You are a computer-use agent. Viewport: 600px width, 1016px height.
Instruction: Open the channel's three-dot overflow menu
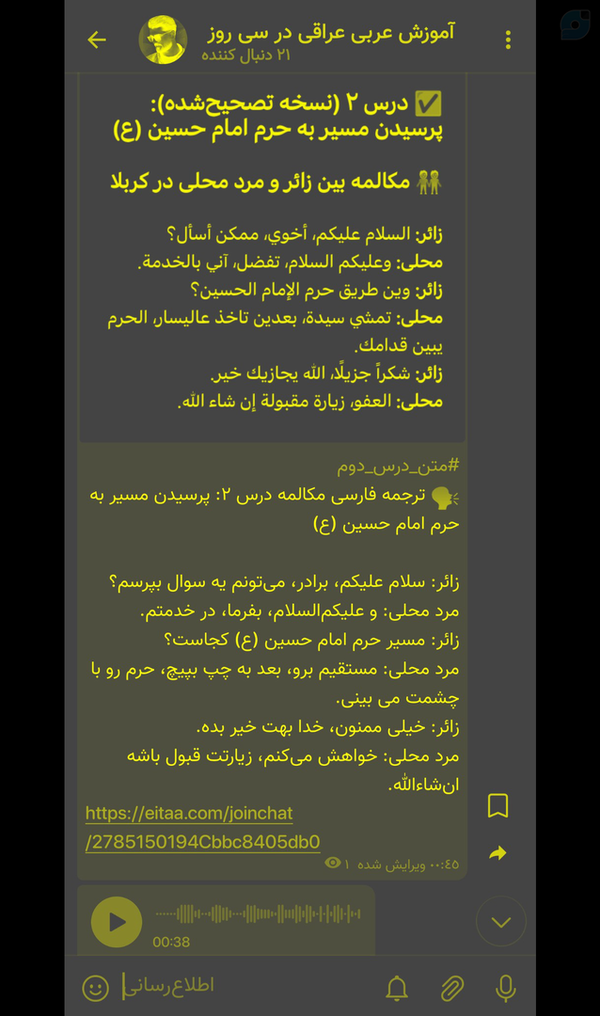click(508, 40)
